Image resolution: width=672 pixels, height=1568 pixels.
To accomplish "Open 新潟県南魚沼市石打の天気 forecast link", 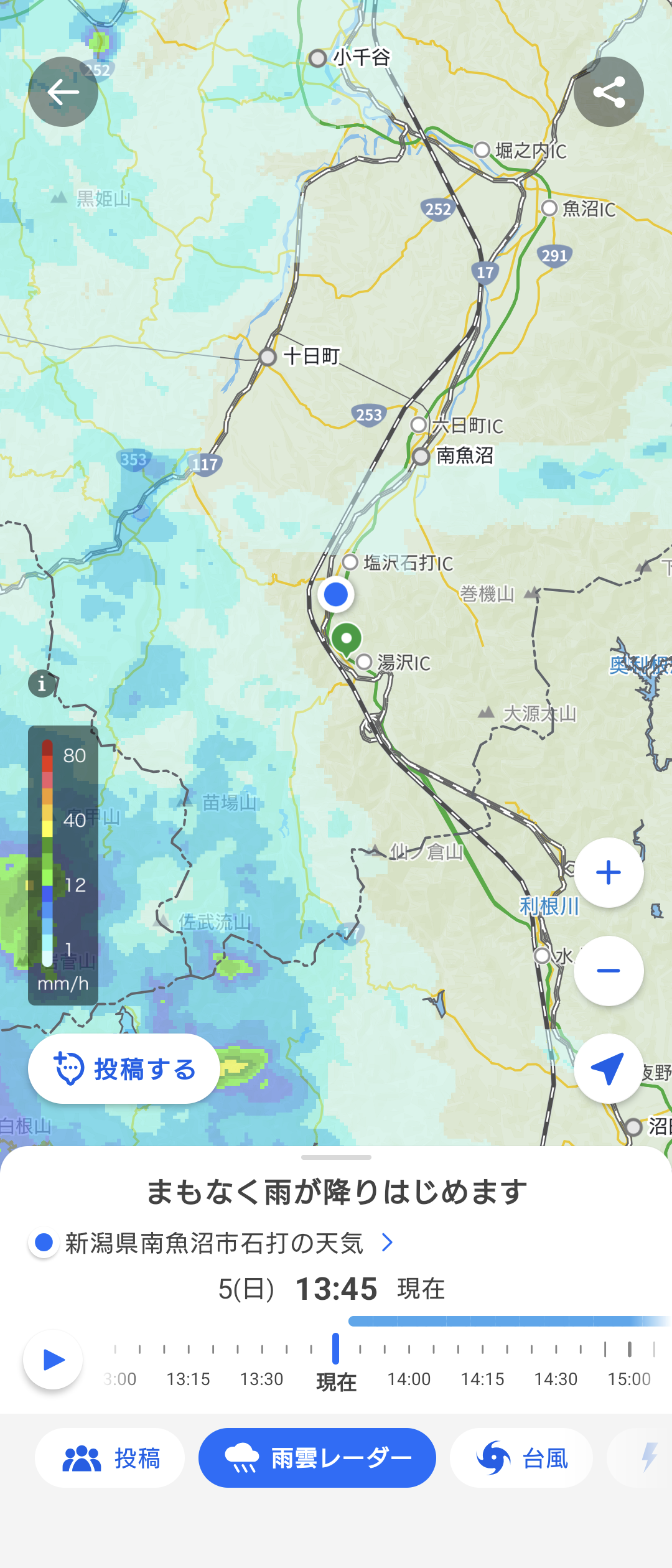I will (215, 1243).
